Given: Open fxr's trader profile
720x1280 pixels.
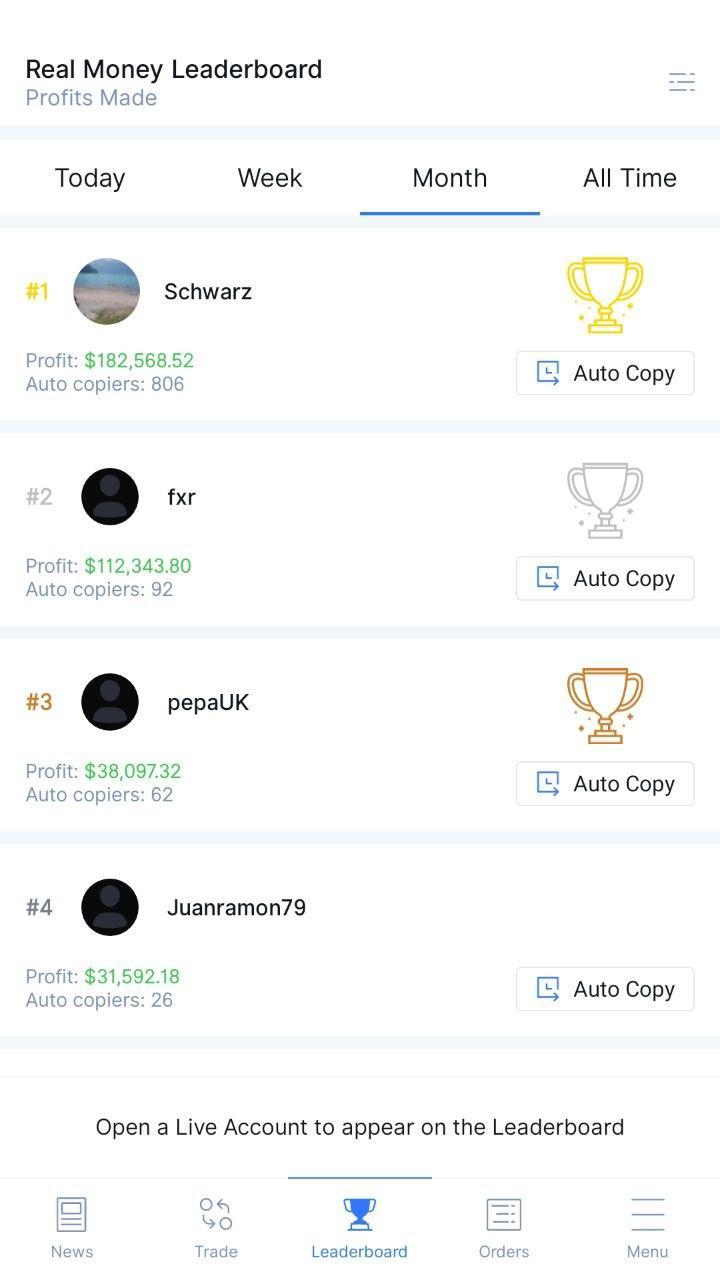Looking at the screenshot, I should 181,497.
